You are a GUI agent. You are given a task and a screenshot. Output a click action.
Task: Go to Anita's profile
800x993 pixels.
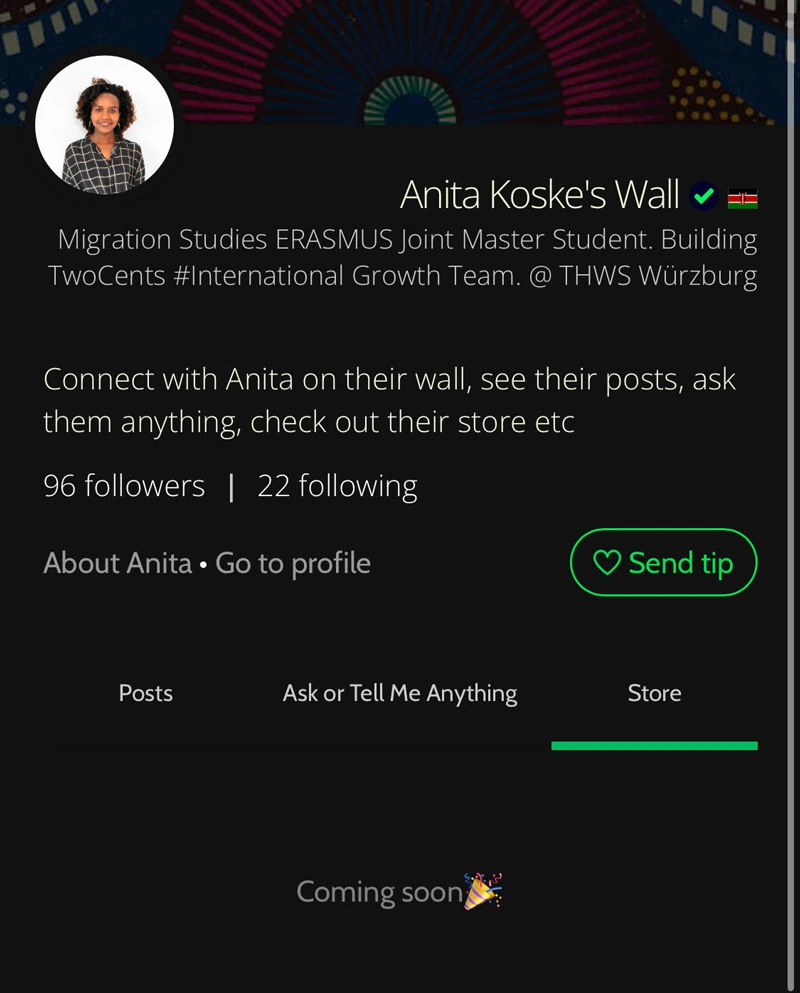click(x=293, y=564)
